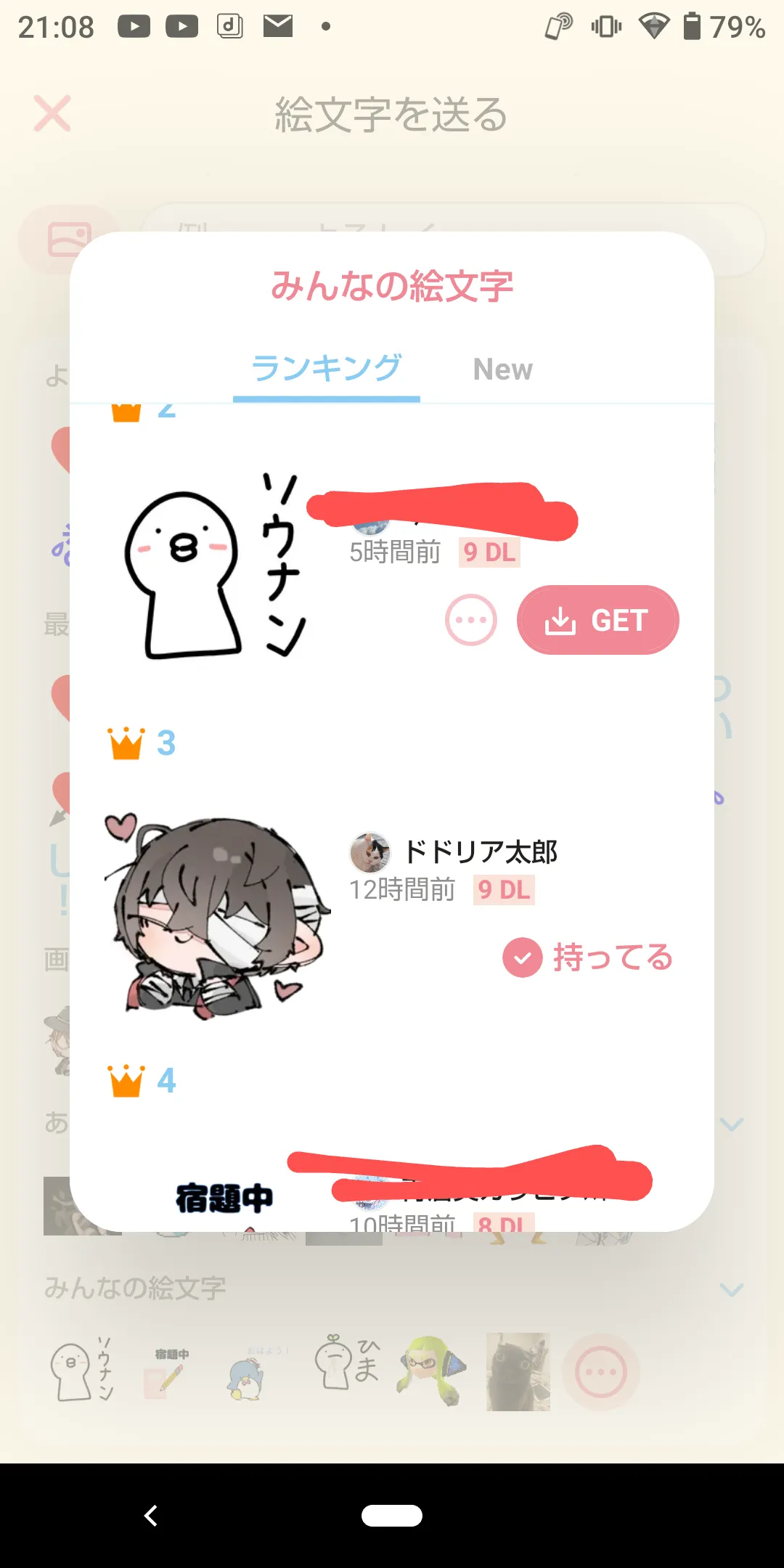Close the 絵文字を送る screen
This screenshot has height=1568, width=784.
tap(52, 113)
